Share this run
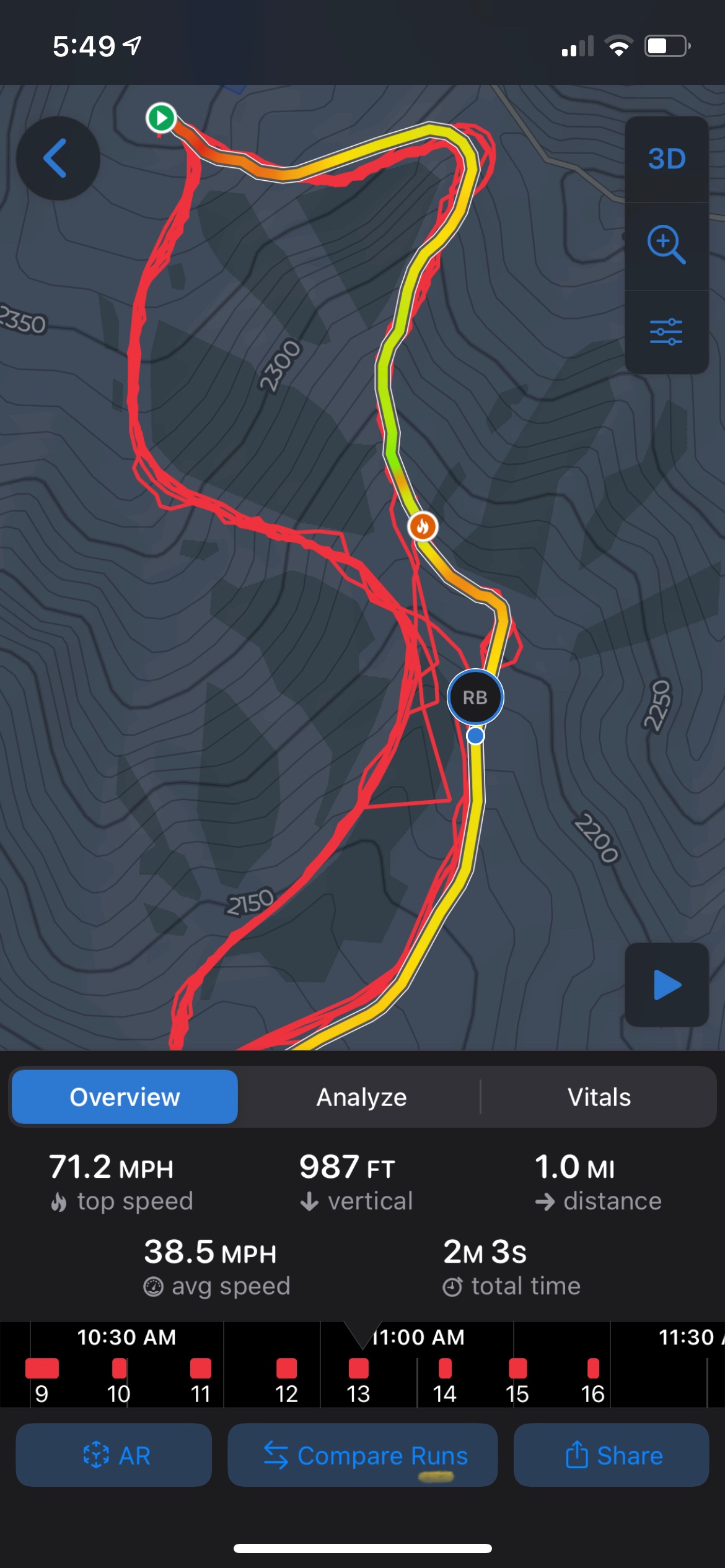The height and width of the screenshot is (1568, 725). coord(612,1455)
